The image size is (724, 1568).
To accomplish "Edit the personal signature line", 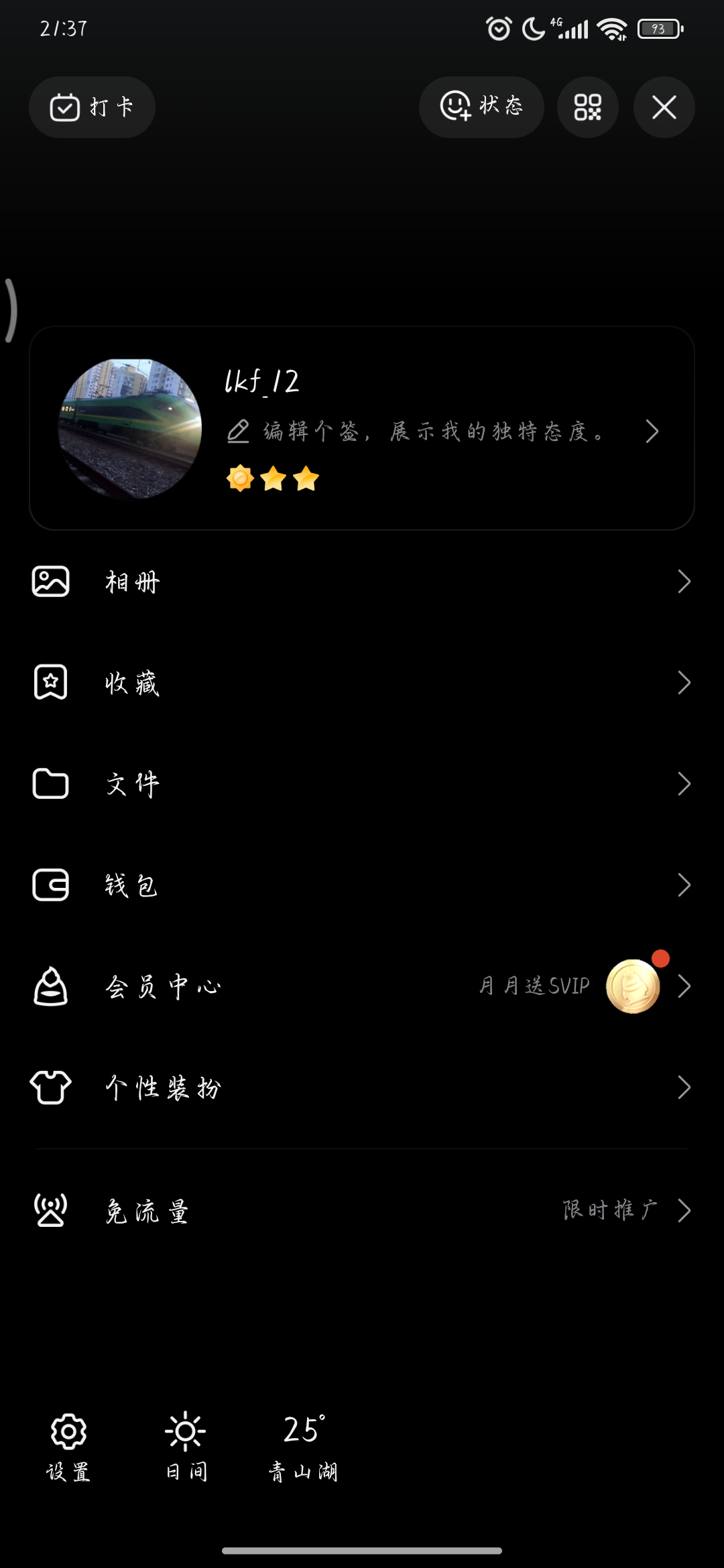I will [432, 432].
